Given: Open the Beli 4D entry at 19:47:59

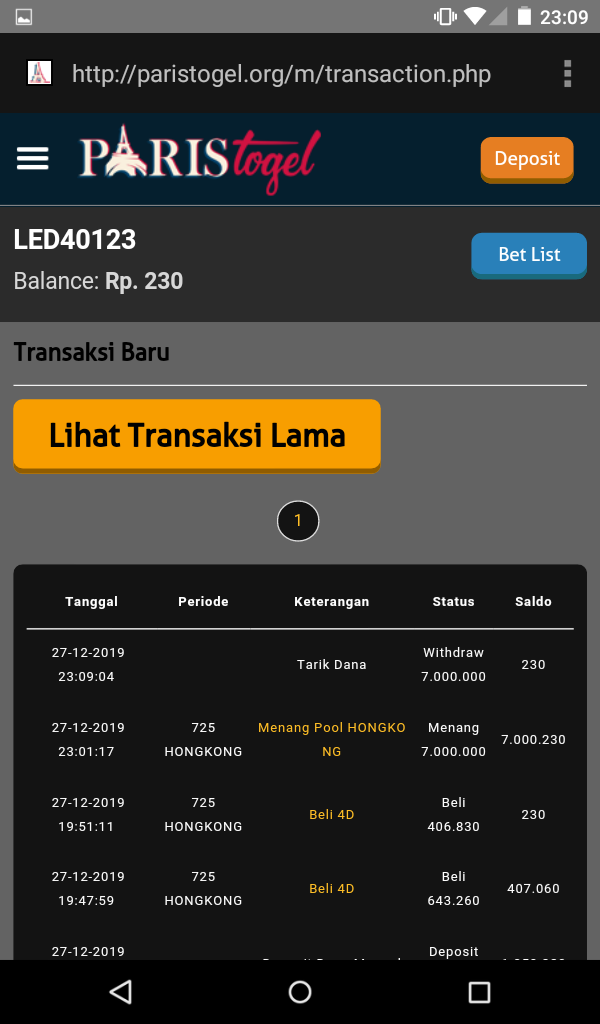Looking at the screenshot, I should [332, 888].
